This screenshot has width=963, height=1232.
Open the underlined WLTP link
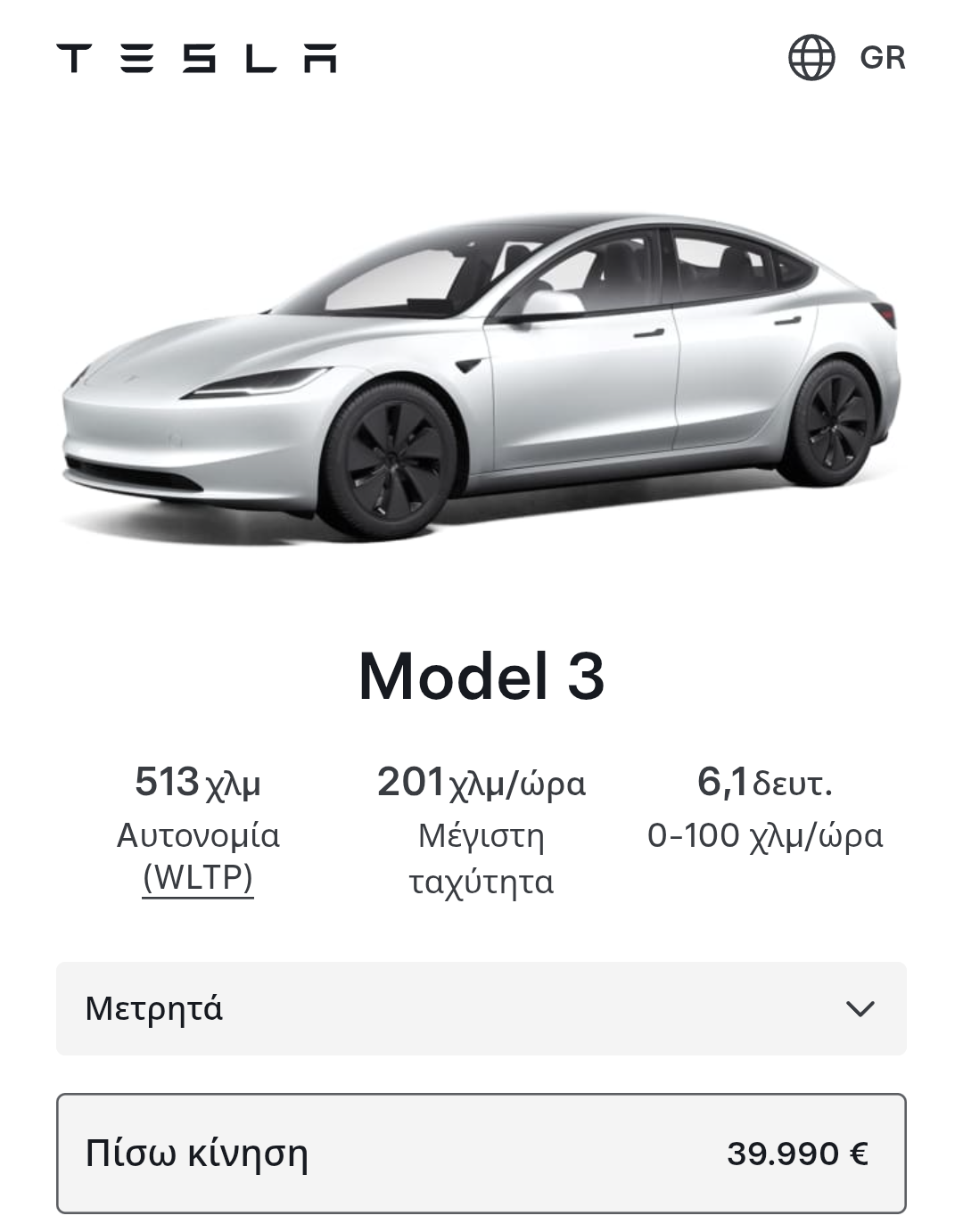(198, 878)
